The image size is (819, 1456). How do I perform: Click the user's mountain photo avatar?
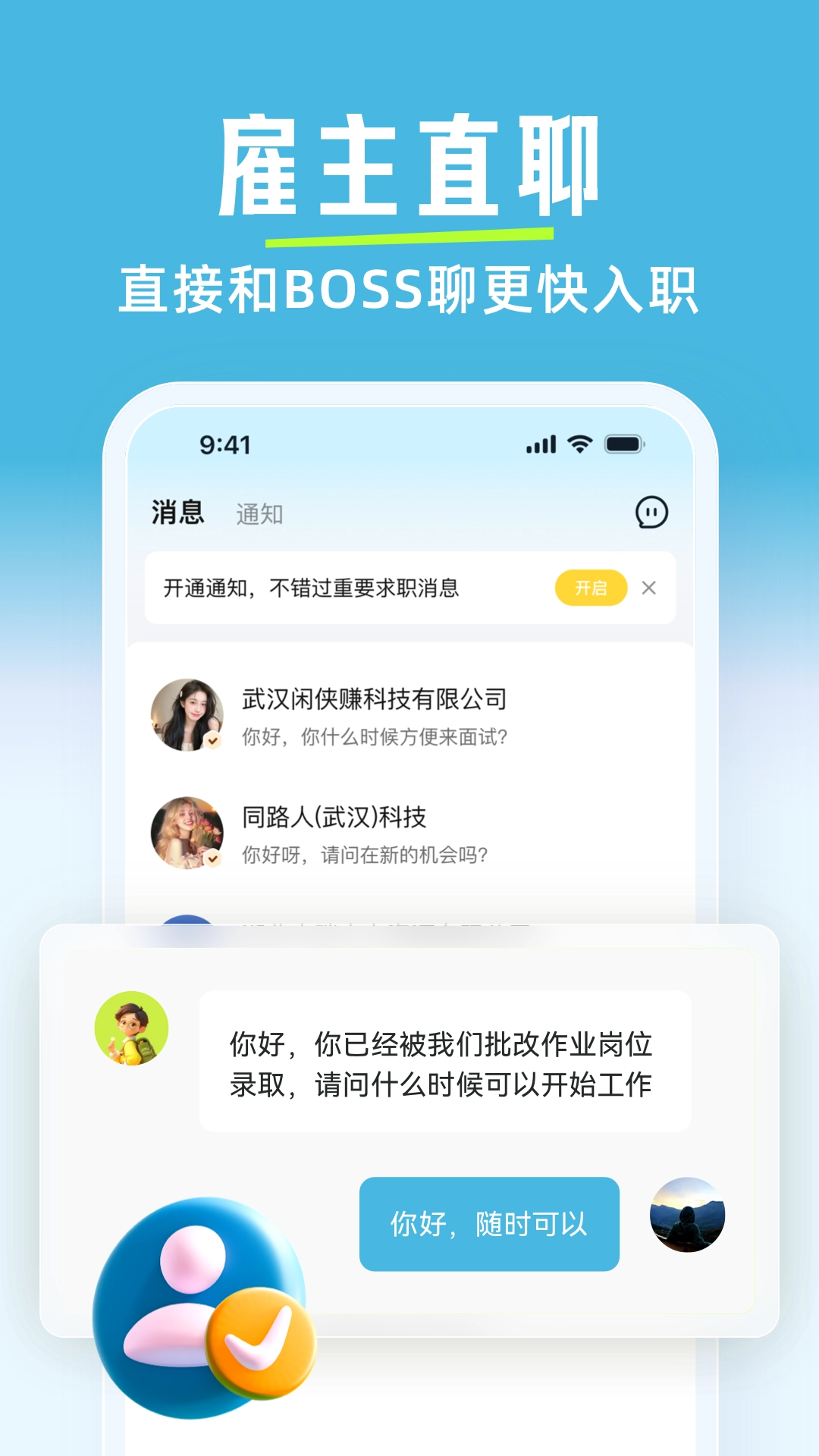point(687,1222)
